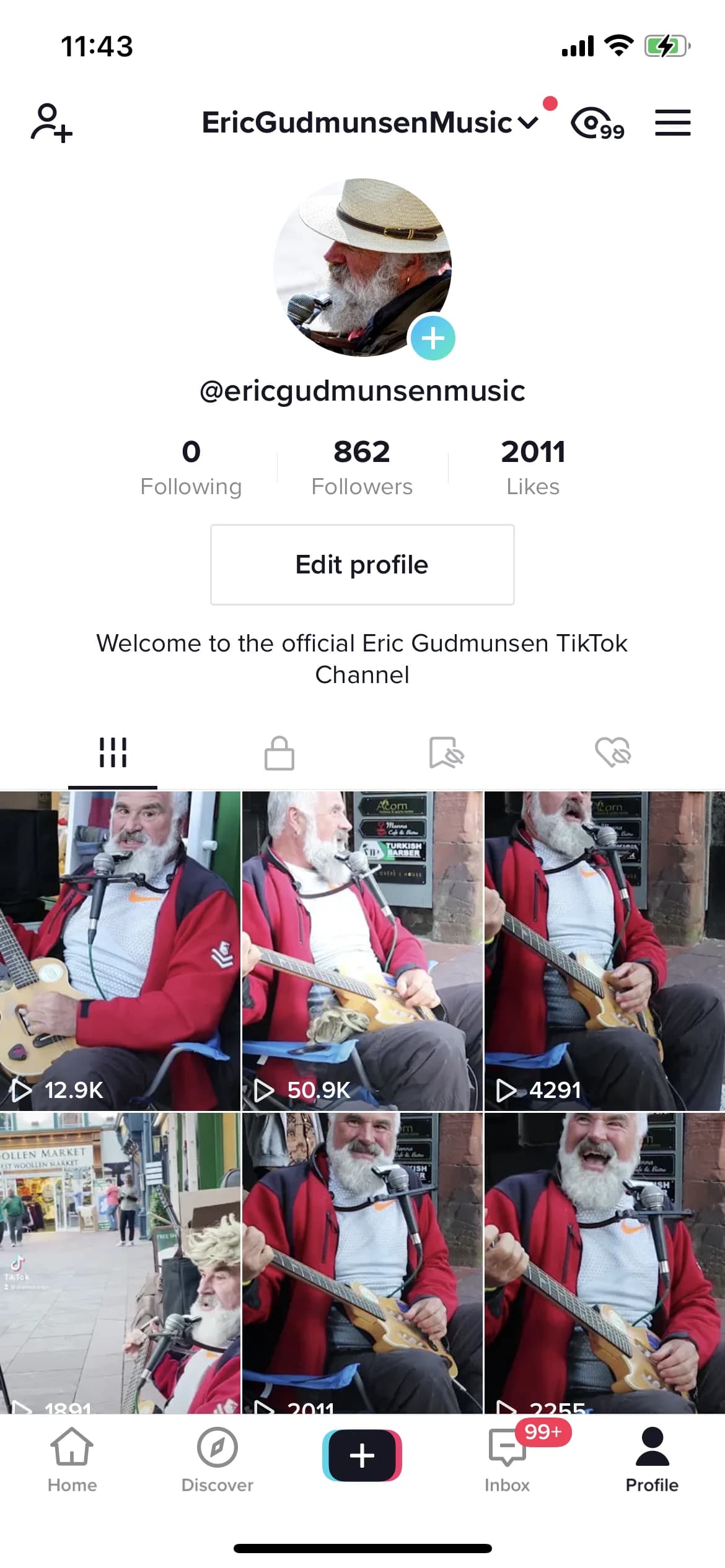Switch to the private videos lock tab

click(x=279, y=753)
